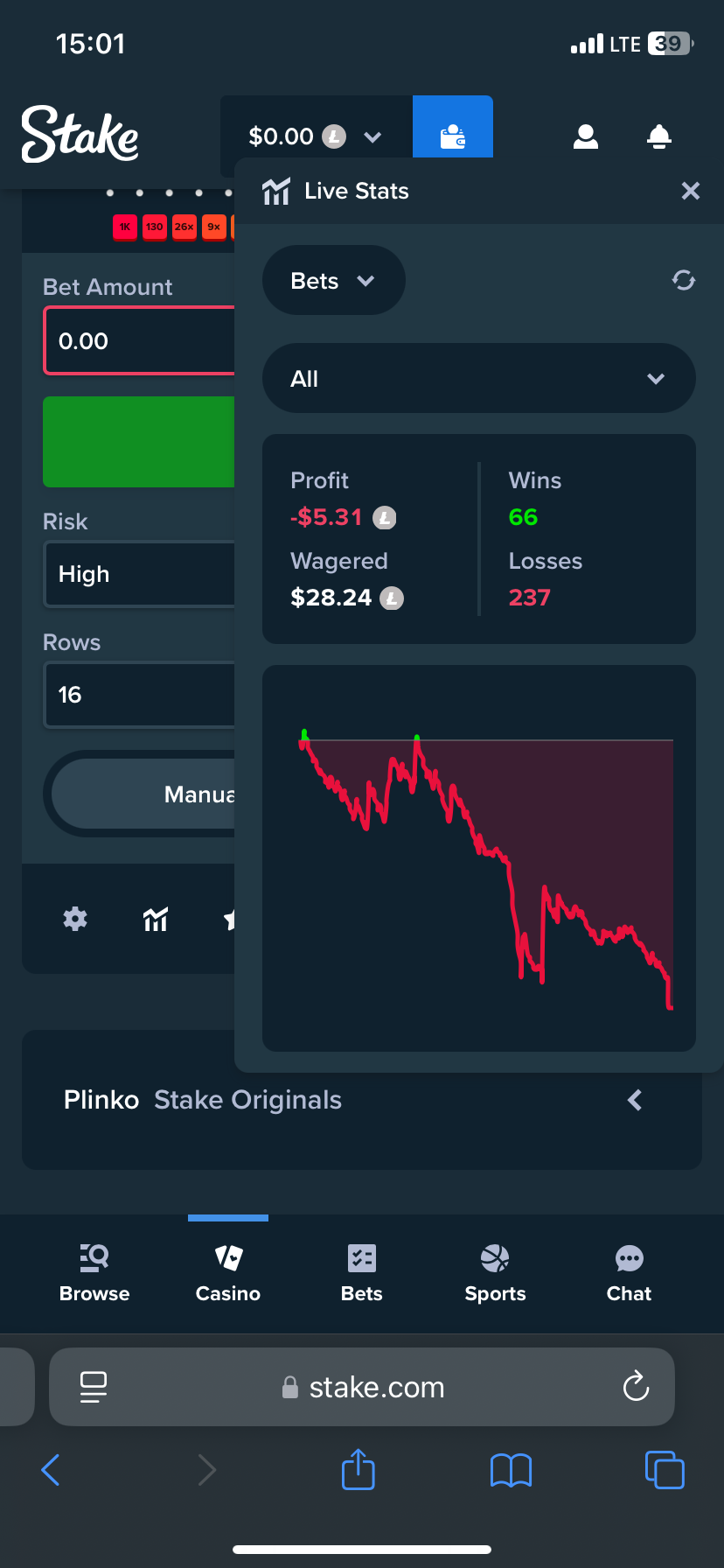
Task: Open the $0.00 balance currency selector
Action: point(316,136)
